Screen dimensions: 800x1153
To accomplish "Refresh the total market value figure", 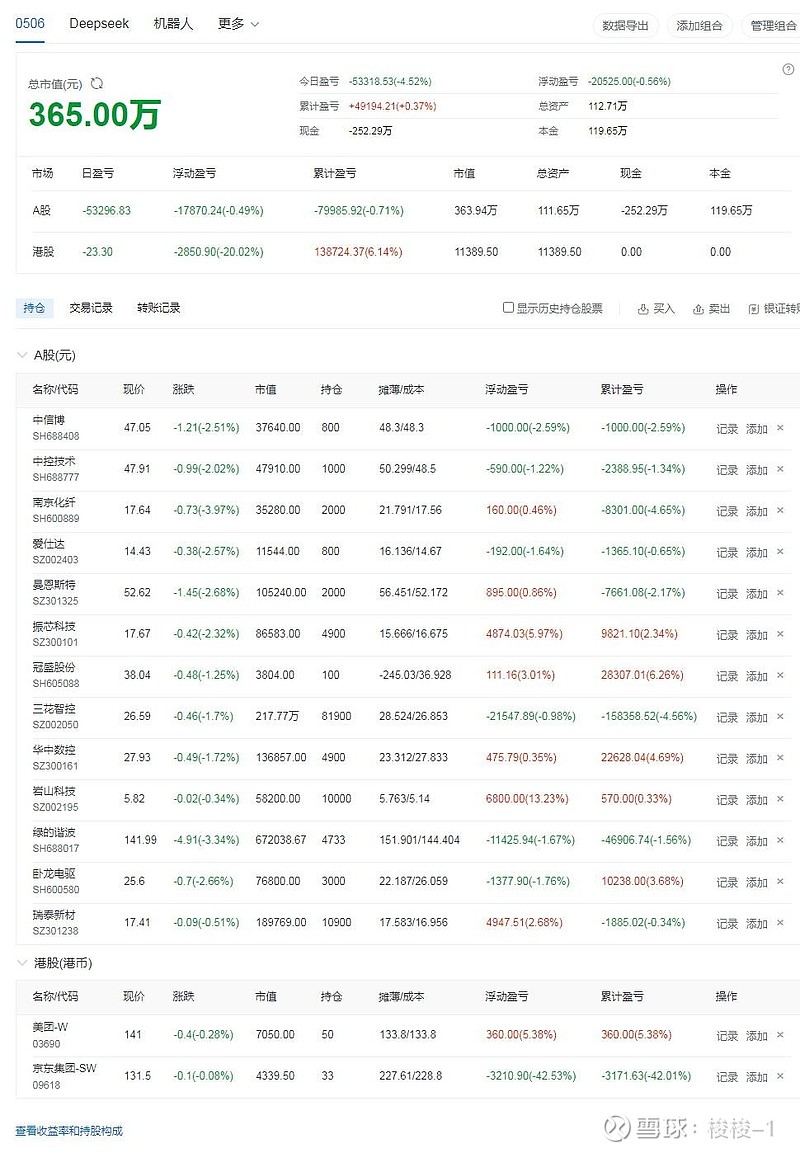I will click(97, 84).
